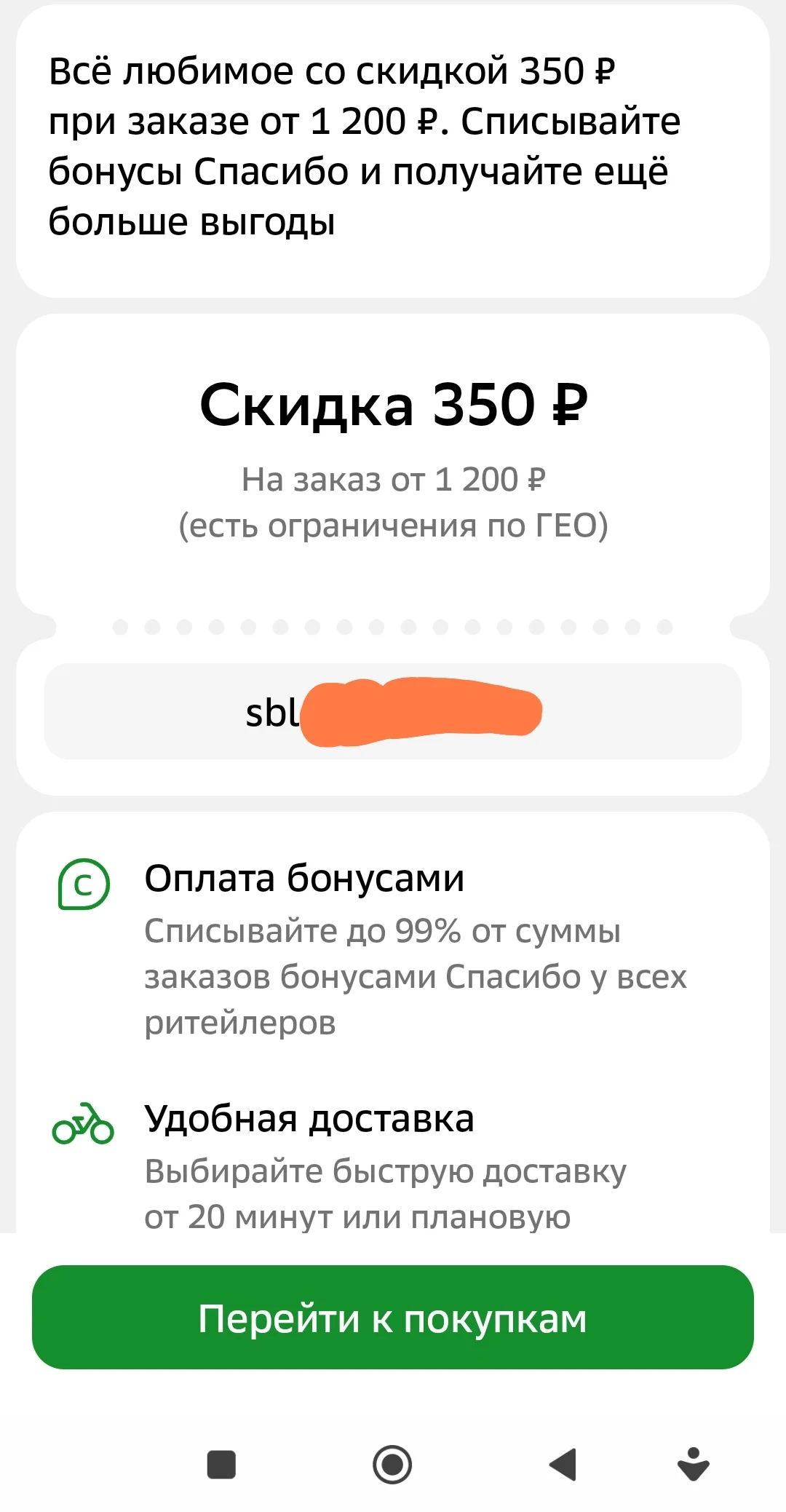
Task: Go to the home screen via the circle button
Action: tap(392, 1465)
